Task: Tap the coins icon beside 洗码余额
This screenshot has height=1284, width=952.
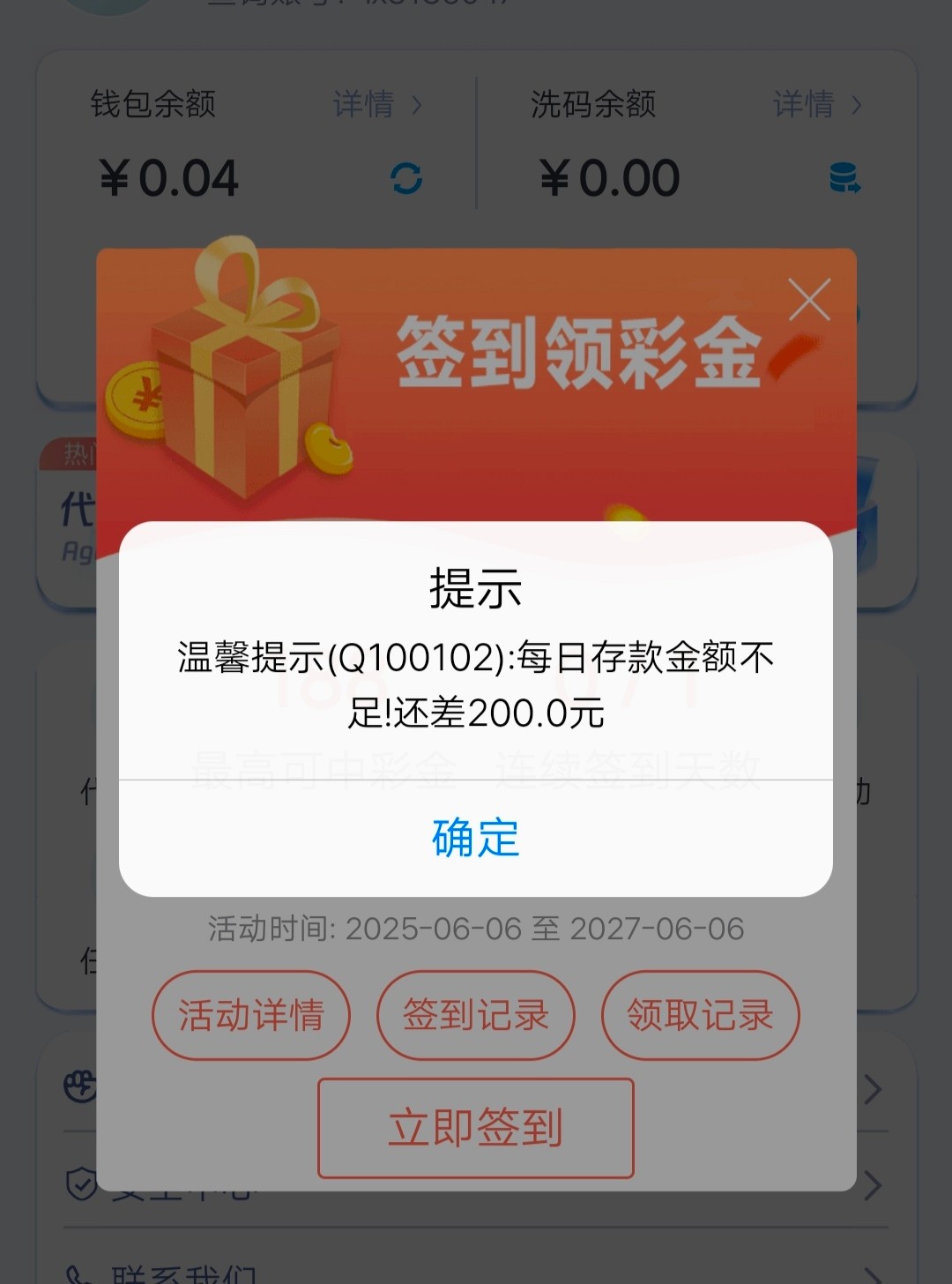Action: click(x=844, y=179)
